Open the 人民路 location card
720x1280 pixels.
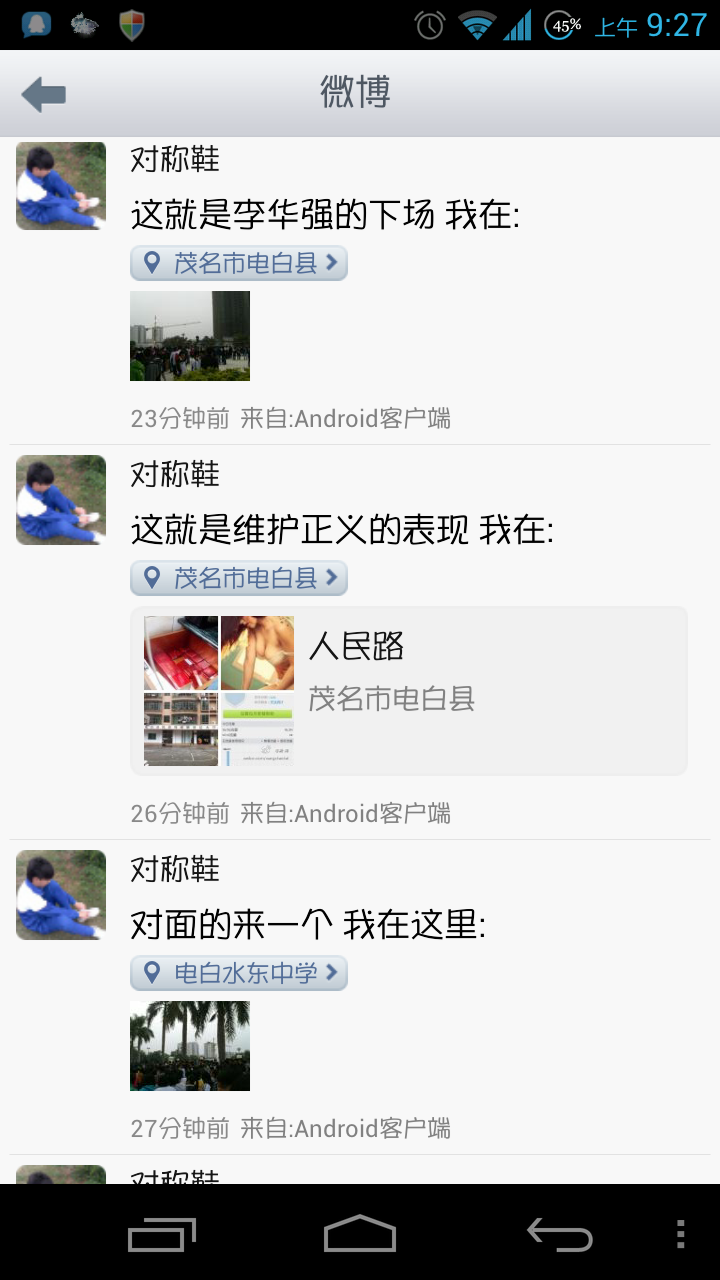[x=408, y=690]
